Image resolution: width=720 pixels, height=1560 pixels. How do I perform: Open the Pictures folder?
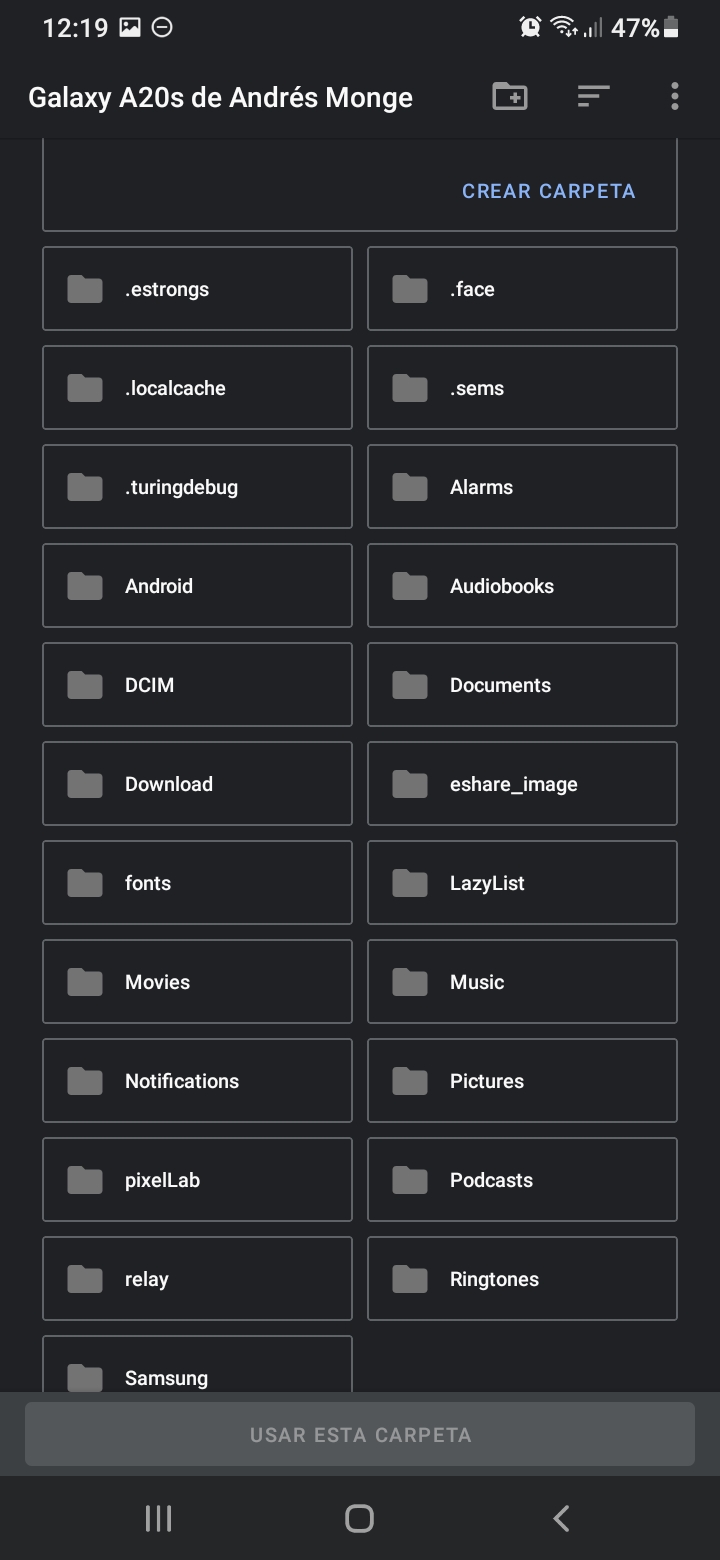point(522,1081)
